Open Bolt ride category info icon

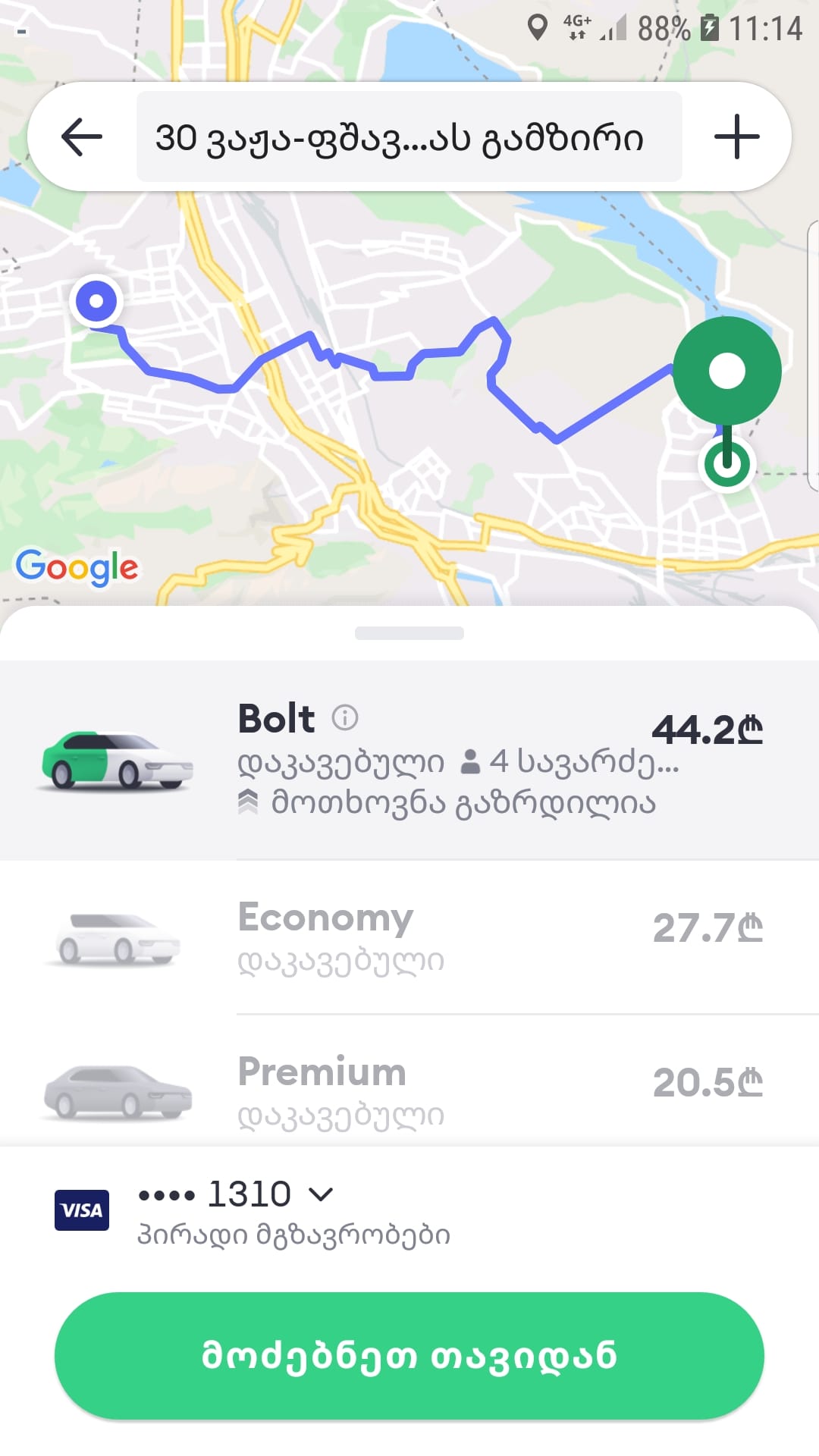[x=345, y=717]
